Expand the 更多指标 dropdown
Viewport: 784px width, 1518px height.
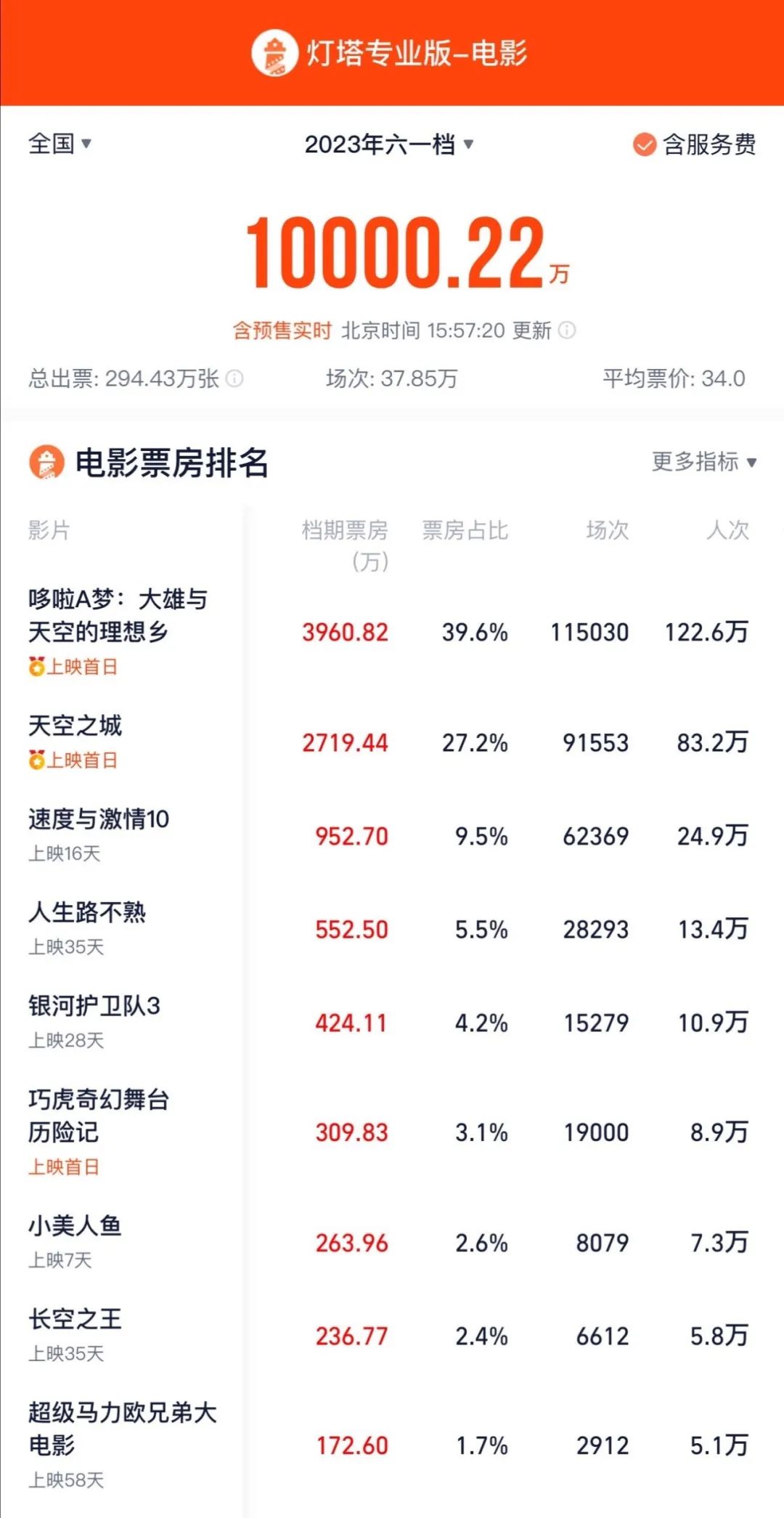point(704,462)
